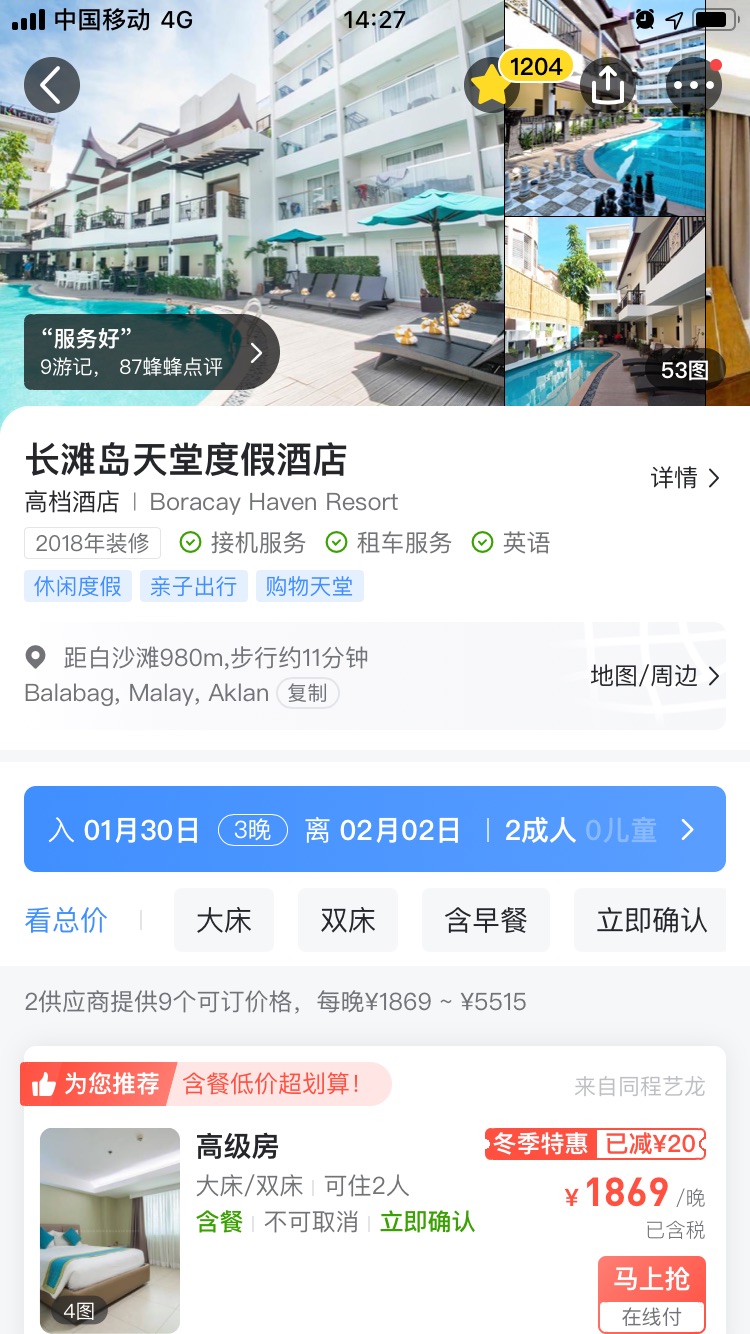Viewport: 750px width, 1334px height.
Task: Open hotel 详情 details
Action: tap(685, 478)
